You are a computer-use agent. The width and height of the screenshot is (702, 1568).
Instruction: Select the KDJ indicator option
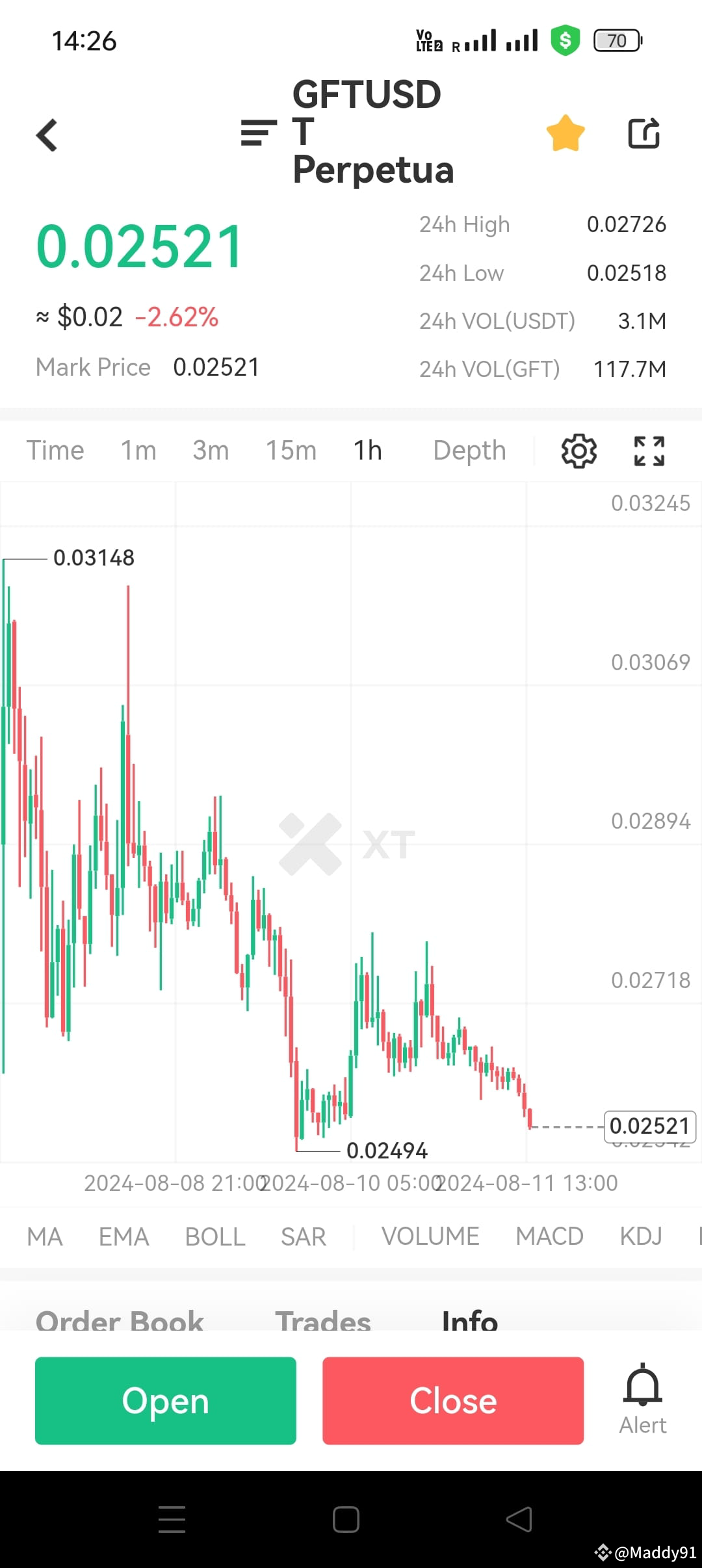pyautogui.click(x=640, y=1236)
